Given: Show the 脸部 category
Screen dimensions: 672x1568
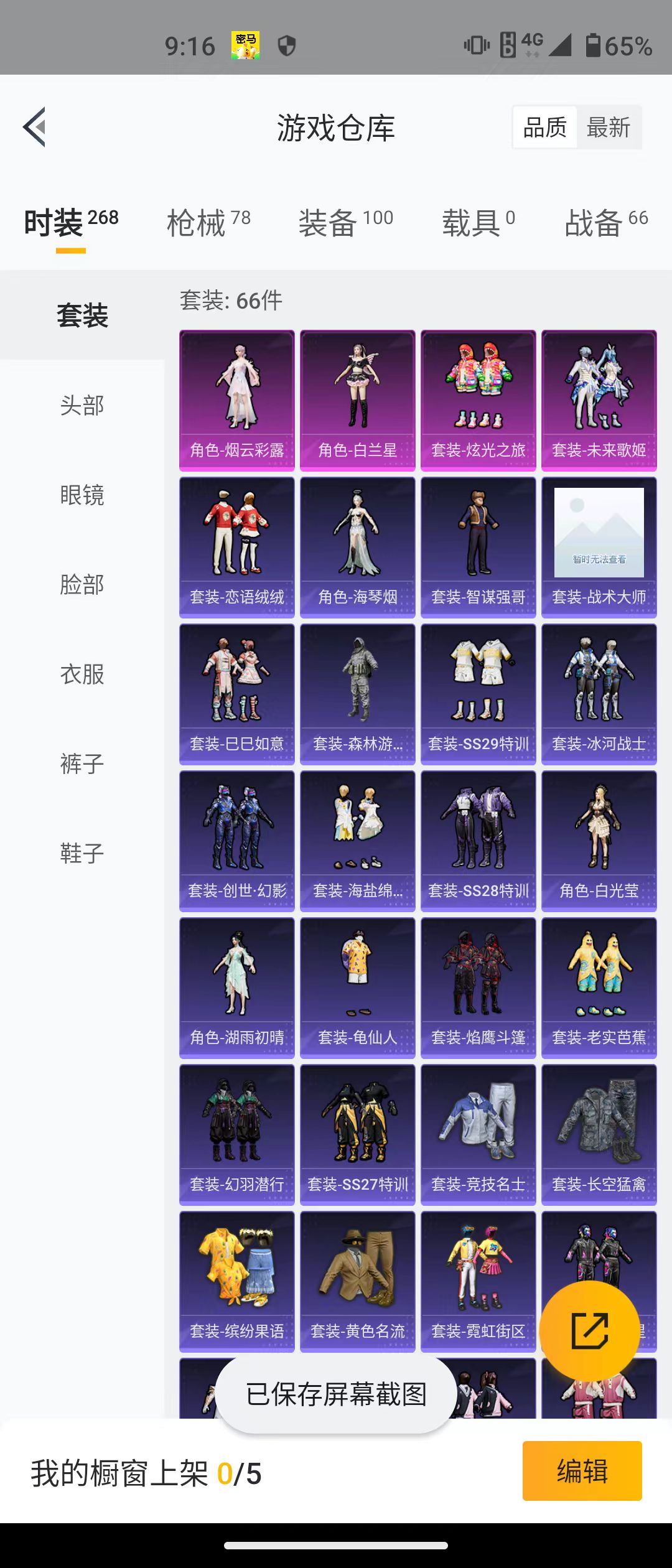Looking at the screenshot, I should tap(82, 585).
